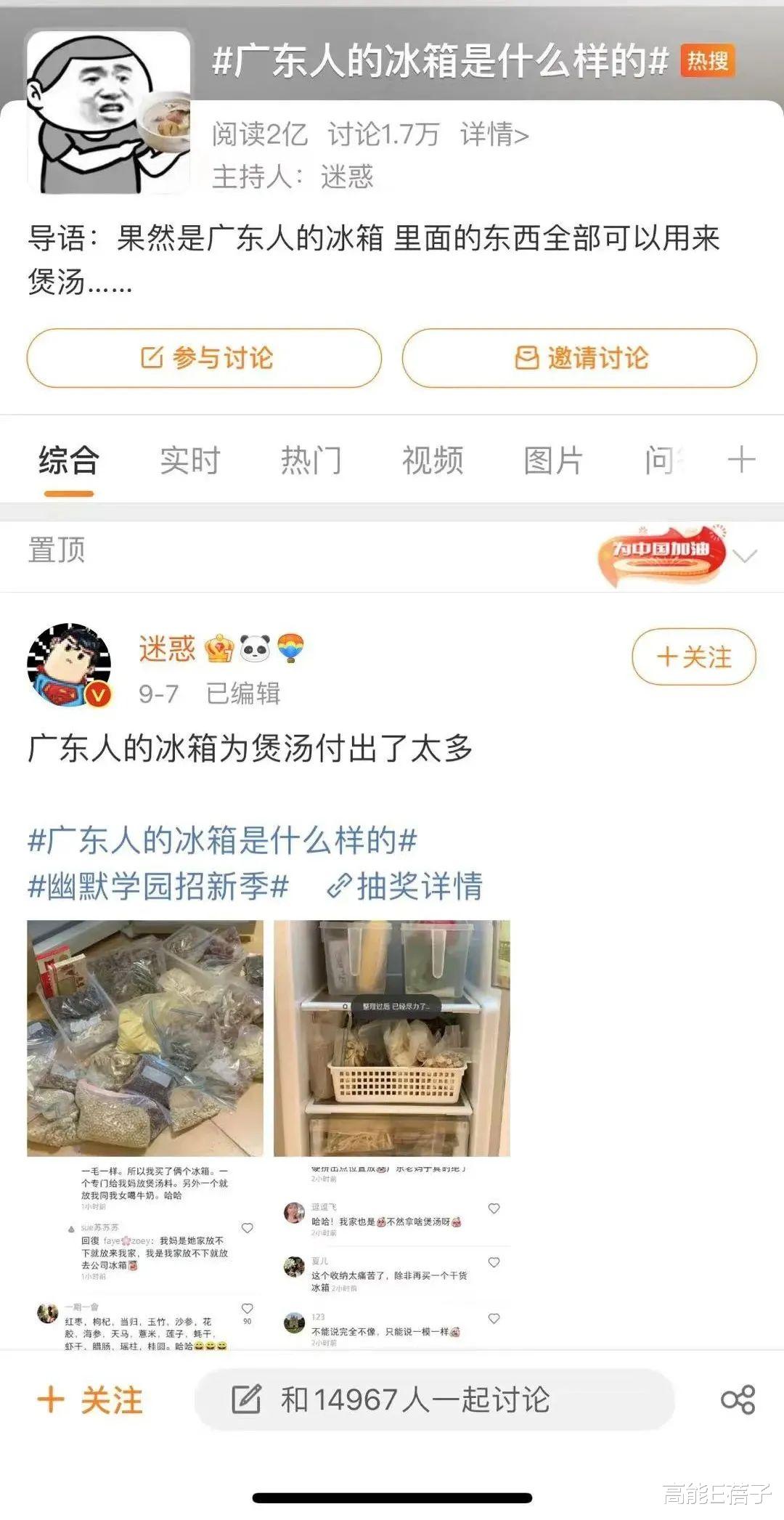Click the mailbox icon inside 邀请讨论 button
The width and height of the screenshot is (784, 1520).
tap(528, 358)
